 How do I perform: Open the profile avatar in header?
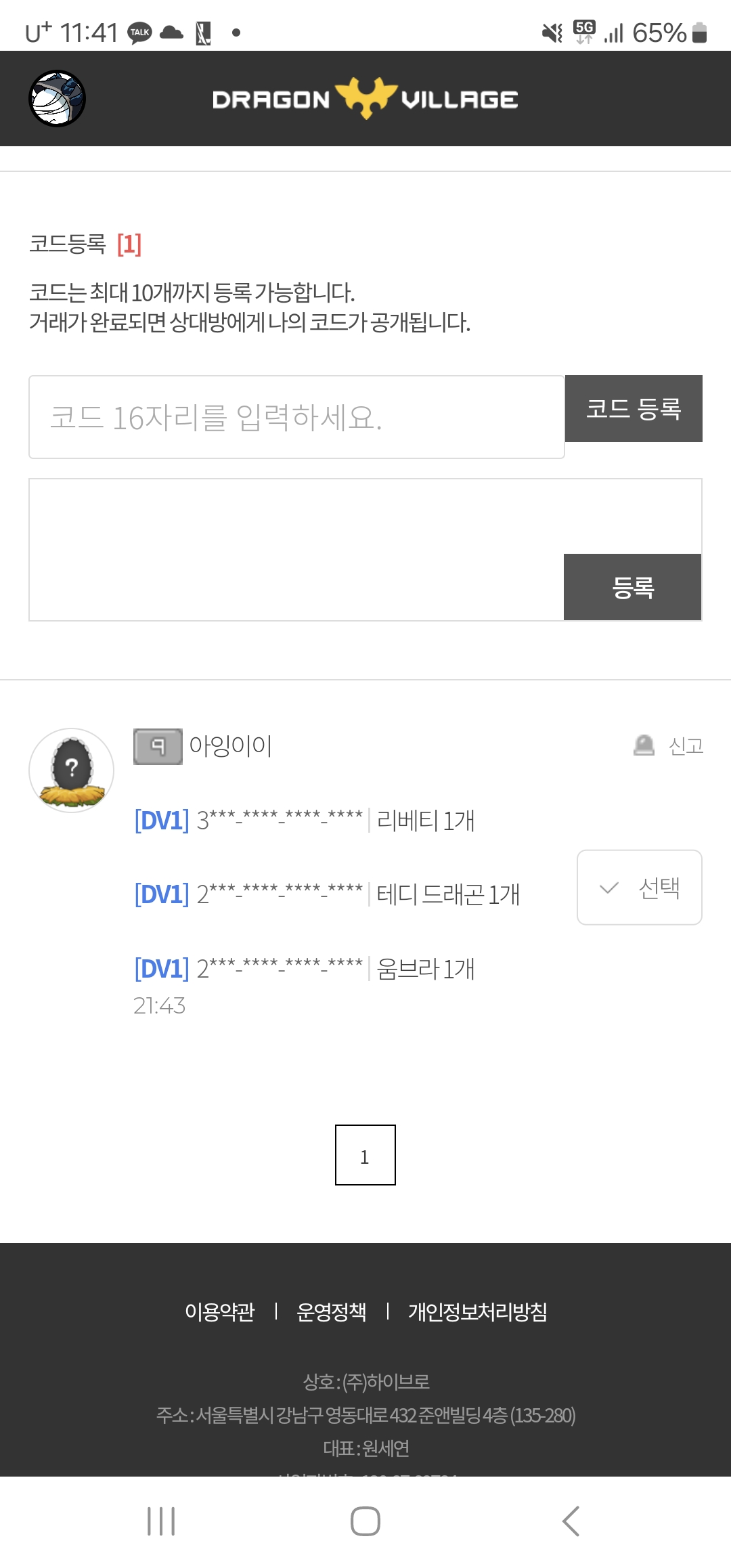[57, 99]
